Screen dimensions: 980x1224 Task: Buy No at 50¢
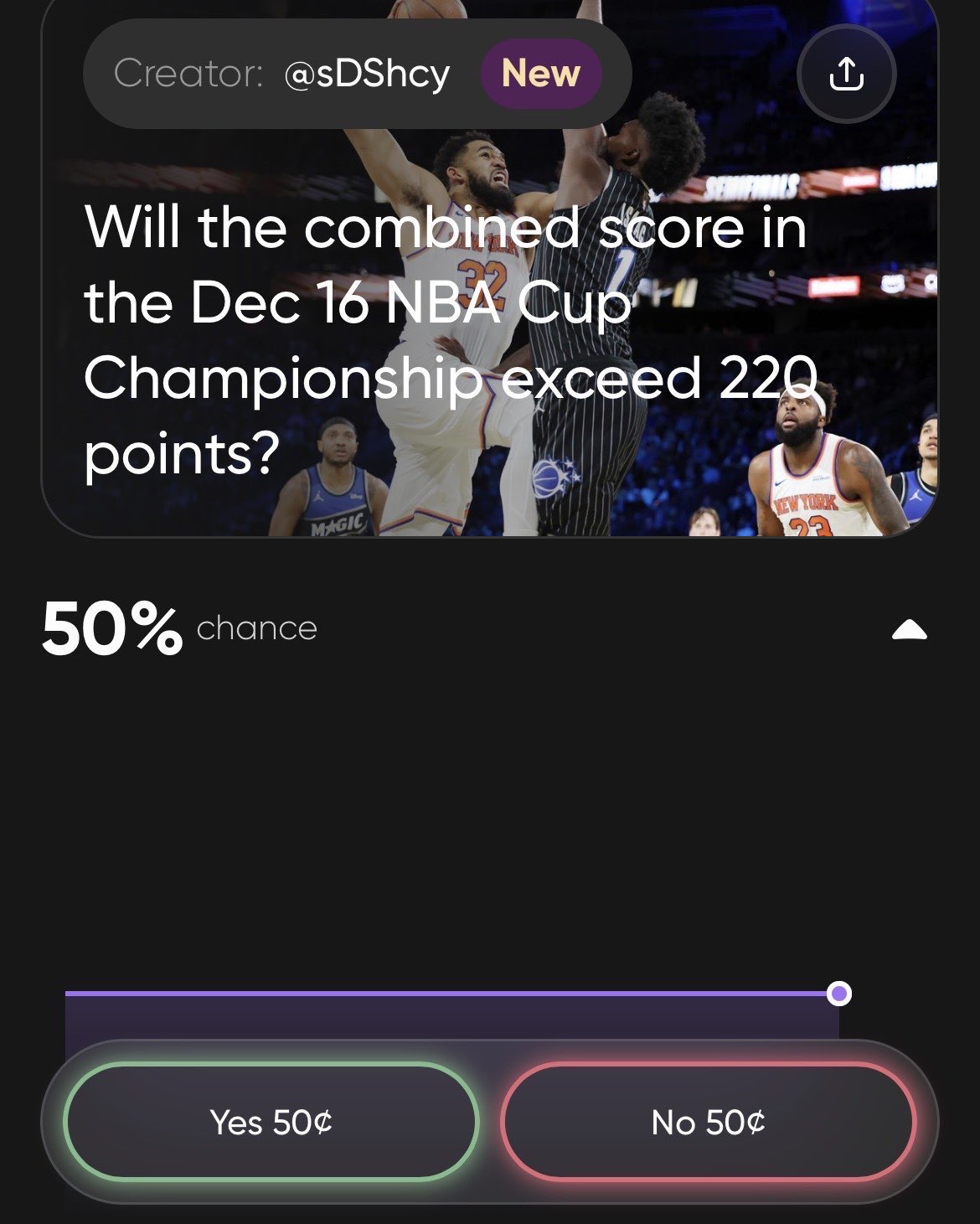[708, 1122]
